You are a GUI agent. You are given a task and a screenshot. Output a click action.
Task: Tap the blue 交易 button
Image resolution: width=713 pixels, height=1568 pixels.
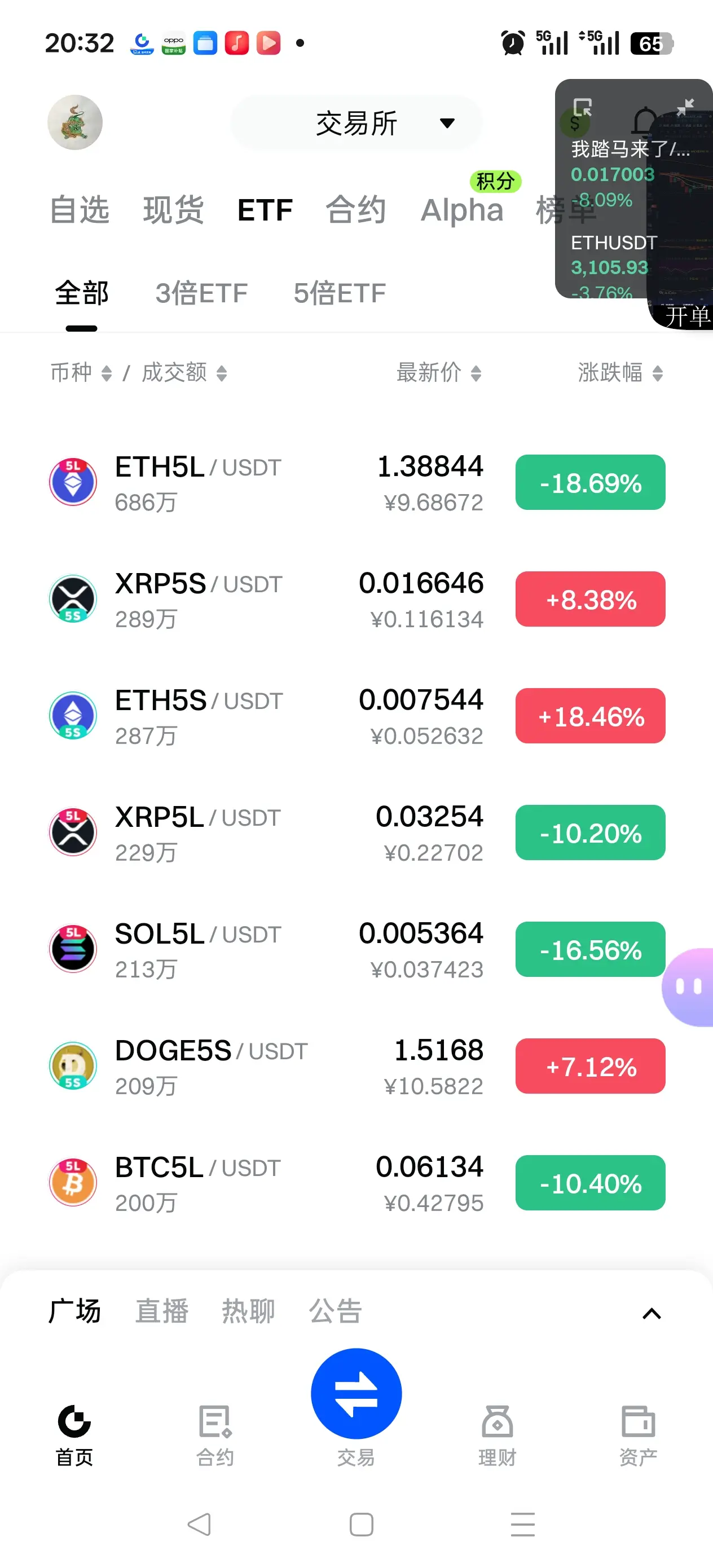[356, 1394]
